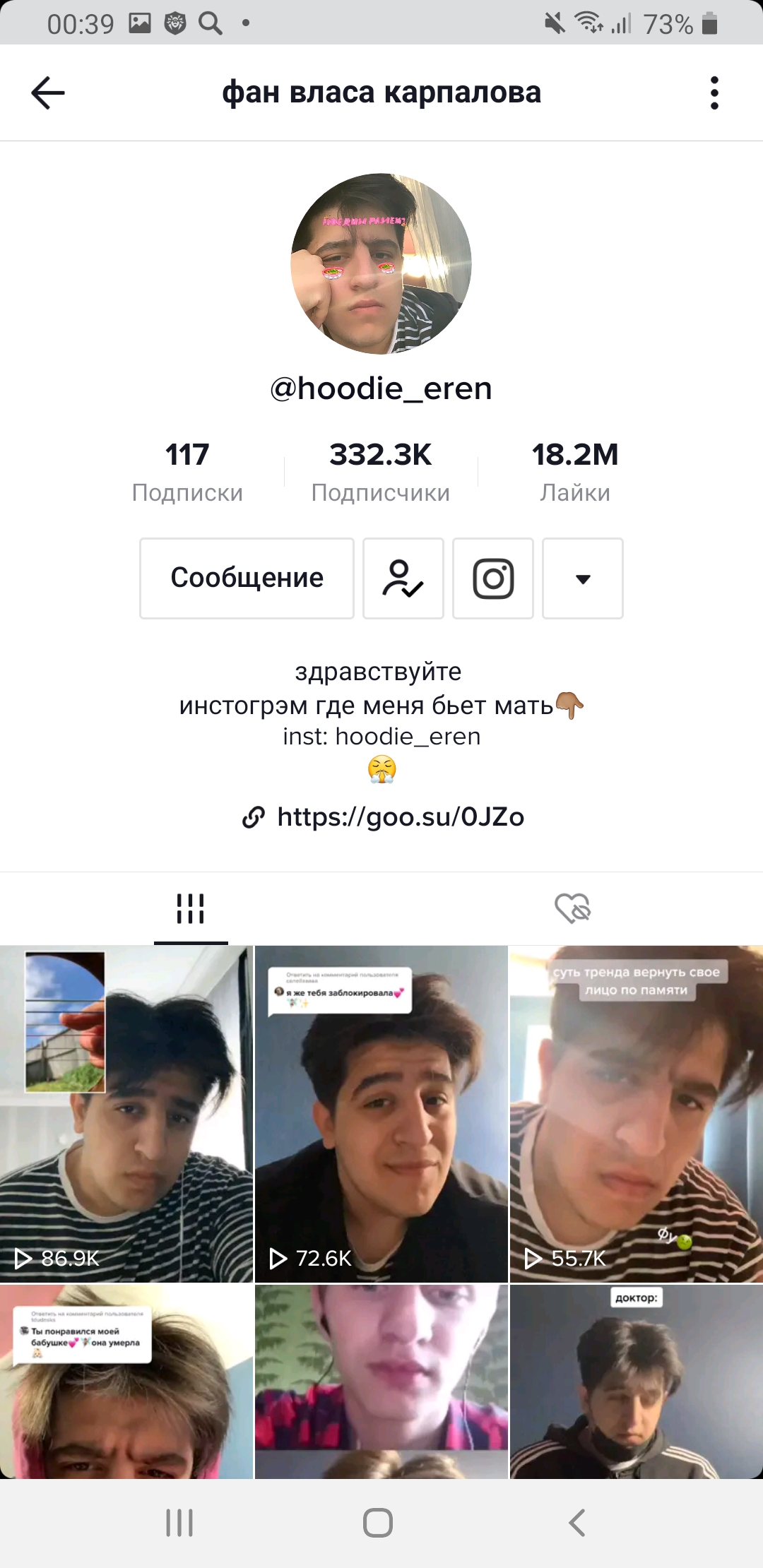This screenshot has height=1568, width=763.
Task: Expand suggested accounts dropdown arrow
Action: (583, 578)
